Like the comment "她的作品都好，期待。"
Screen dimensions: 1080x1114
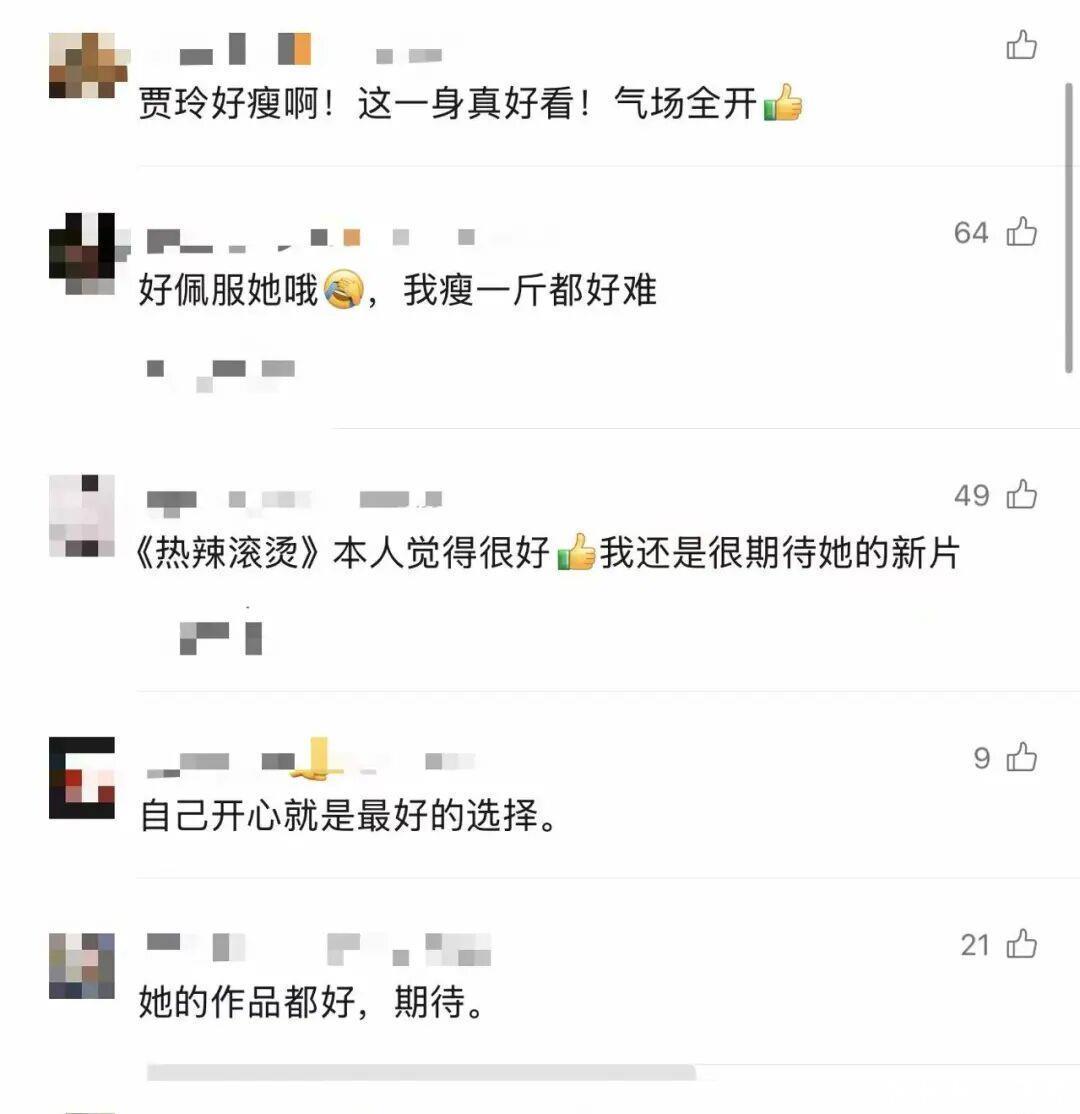[x=1021, y=944]
